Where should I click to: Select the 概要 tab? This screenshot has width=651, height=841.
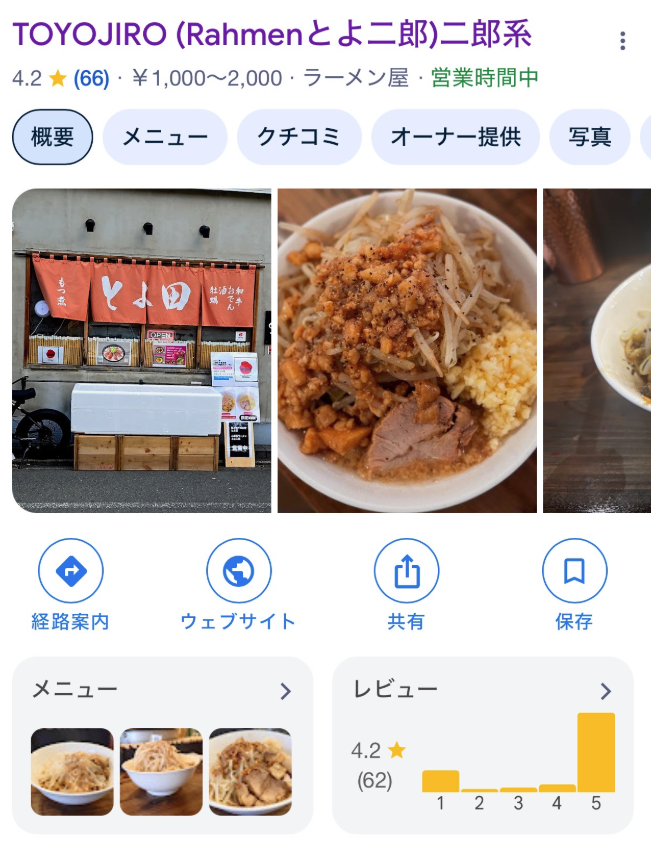(x=52, y=137)
